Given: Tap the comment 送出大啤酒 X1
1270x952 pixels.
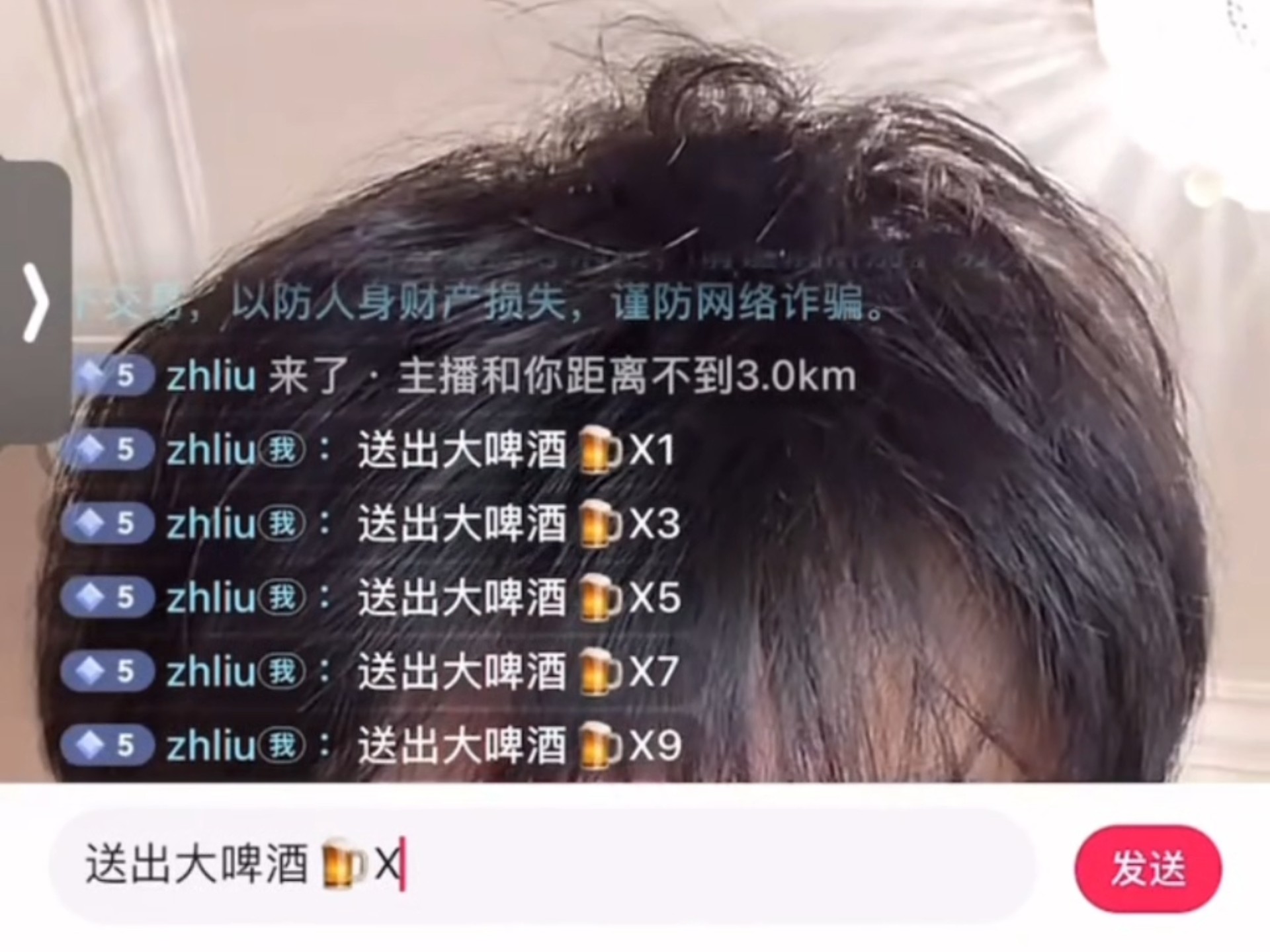Looking at the screenshot, I should coord(369,451).
